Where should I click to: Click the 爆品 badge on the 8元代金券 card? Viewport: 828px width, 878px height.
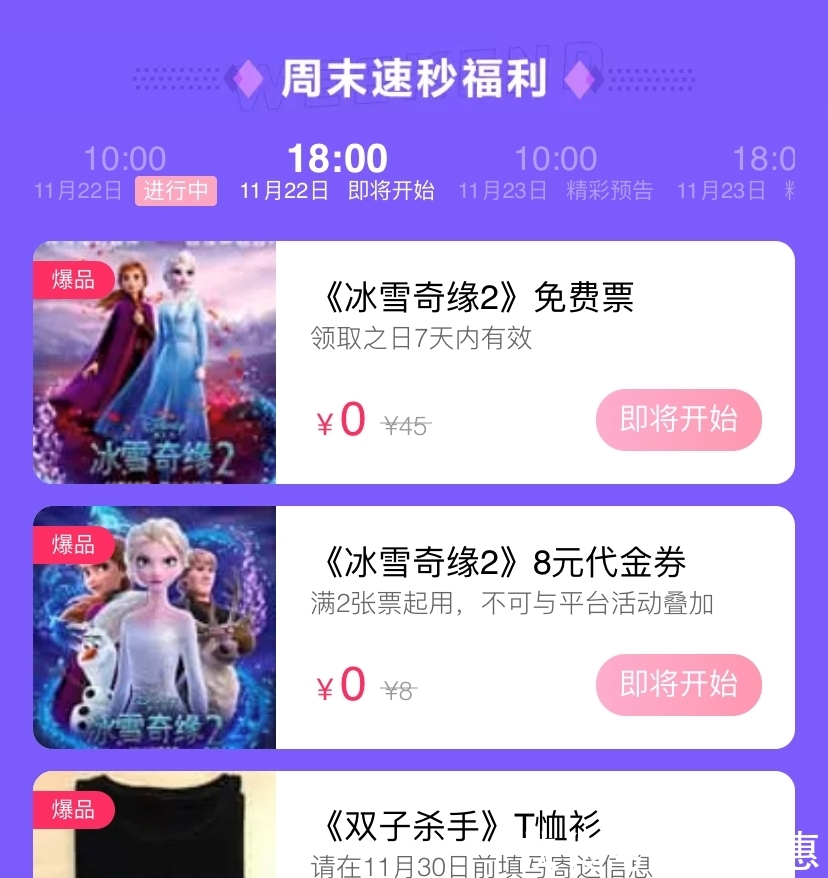[73, 544]
